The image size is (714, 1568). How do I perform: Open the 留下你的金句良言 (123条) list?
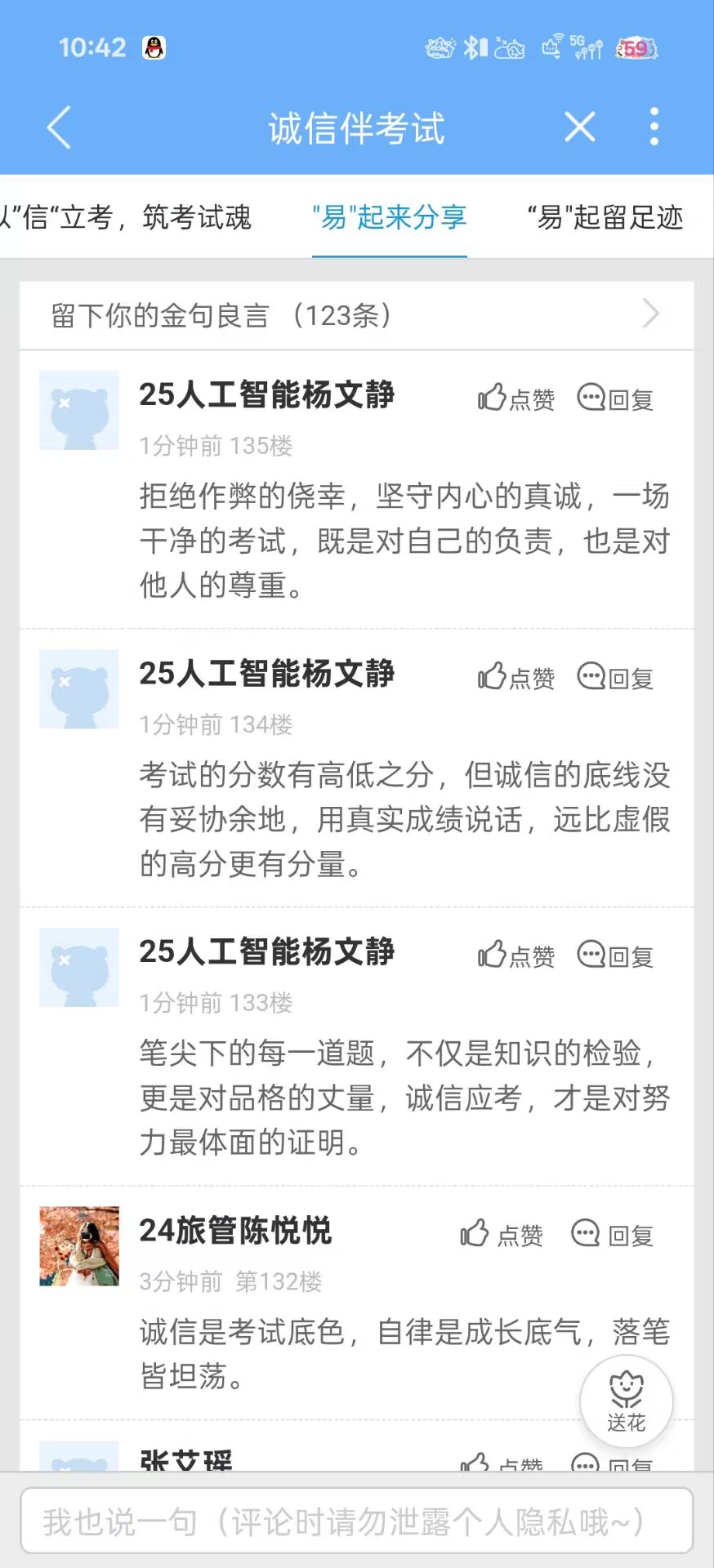tap(357, 315)
